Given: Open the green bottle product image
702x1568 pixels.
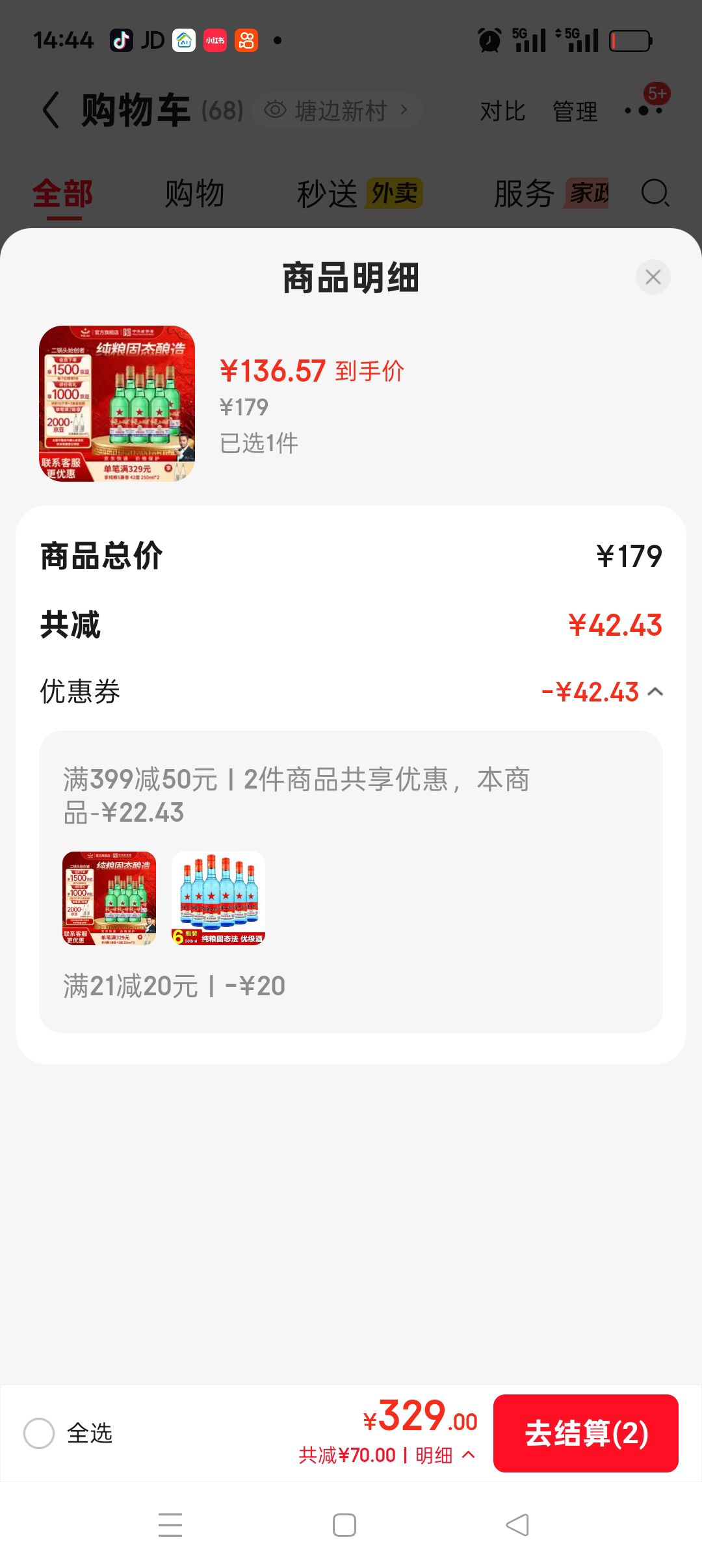Looking at the screenshot, I should coord(117,404).
